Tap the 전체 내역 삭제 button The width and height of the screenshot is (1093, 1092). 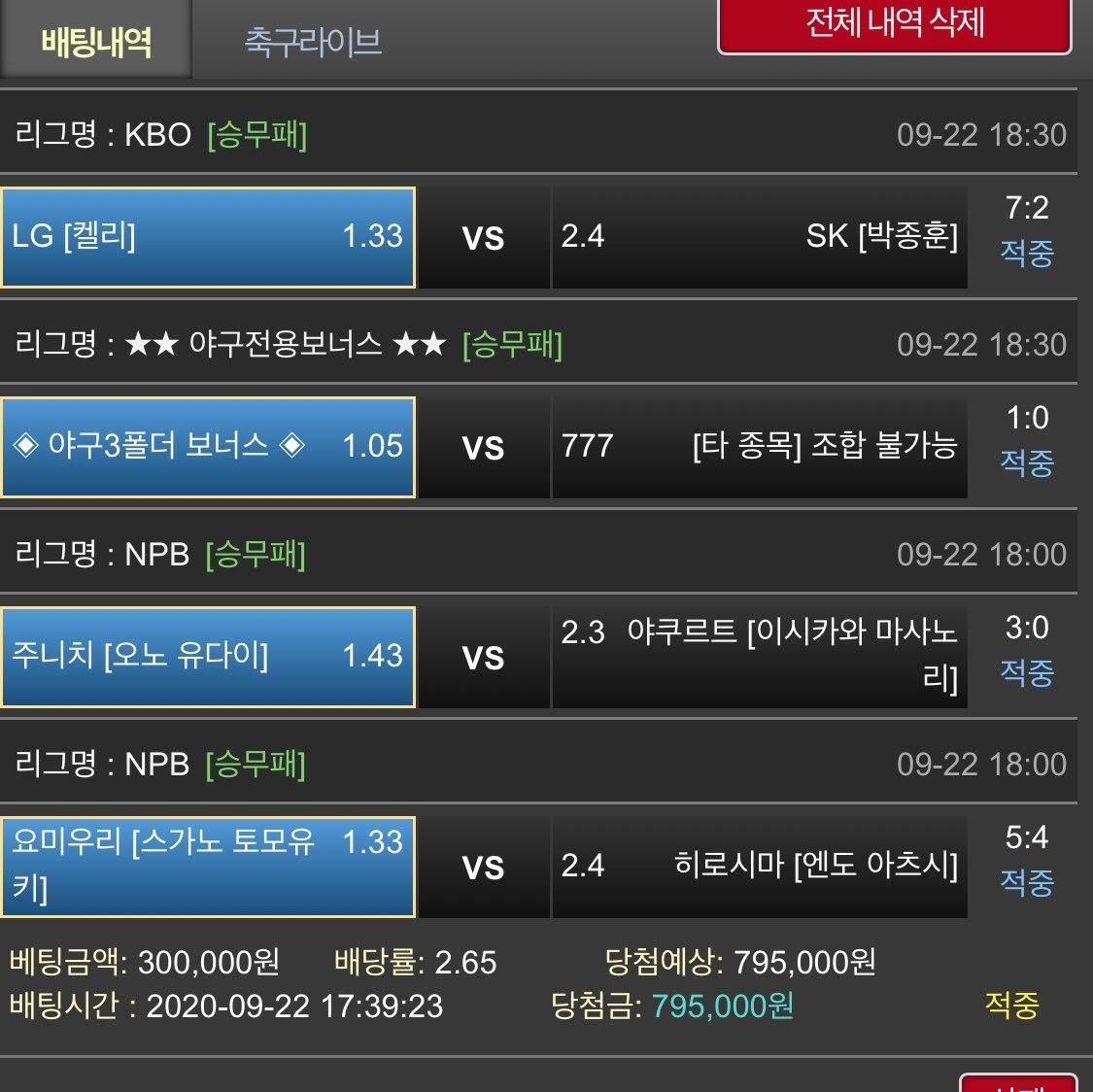pyautogui.click(x=894, y=24)
